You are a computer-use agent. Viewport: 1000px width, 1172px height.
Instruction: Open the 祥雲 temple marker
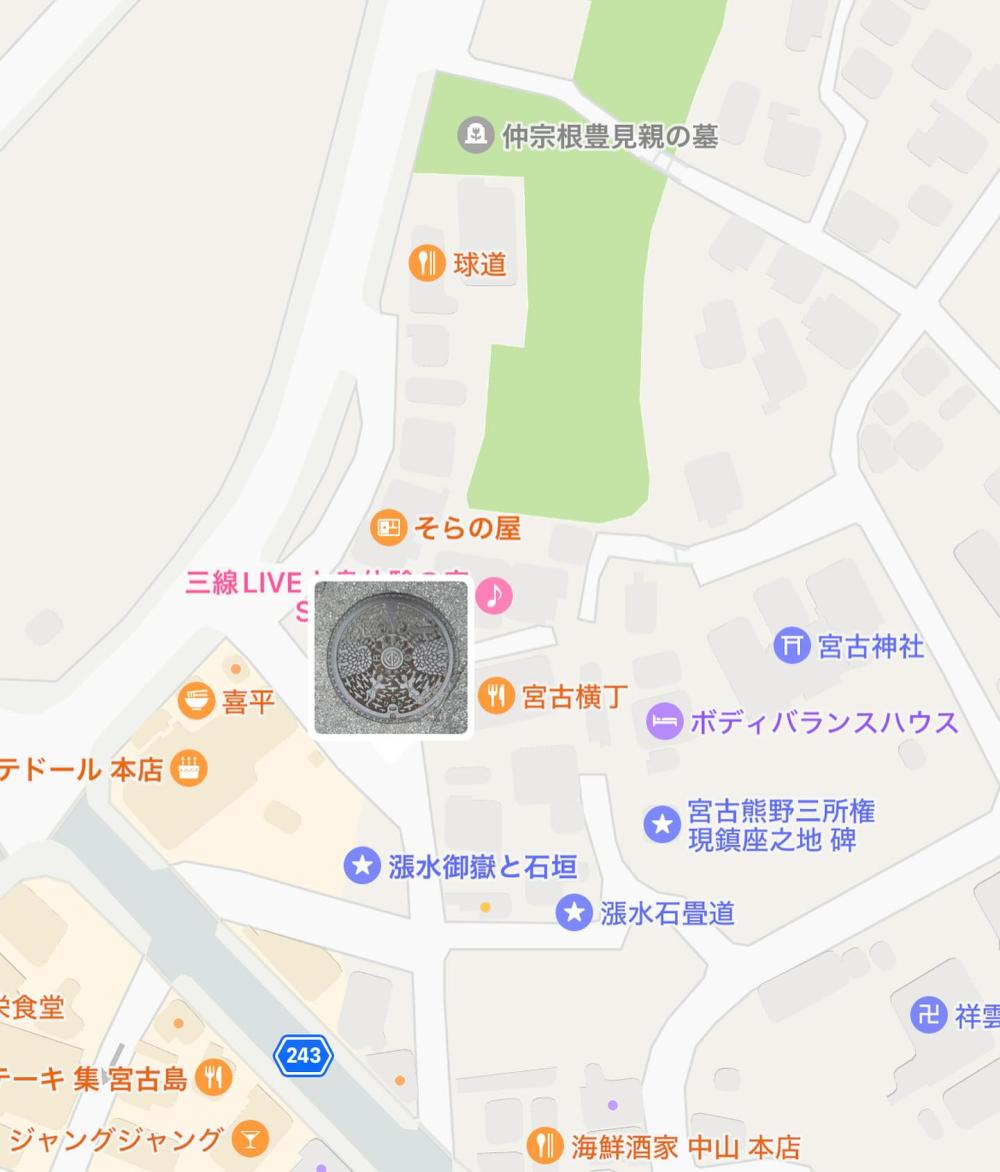(929, 1015)
